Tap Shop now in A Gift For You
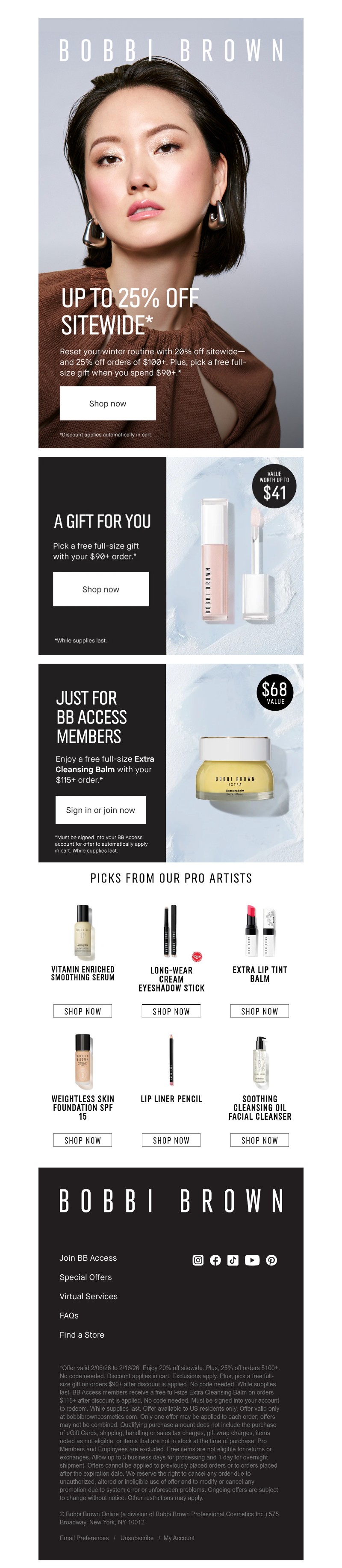Viewport: 342px width, 1568px height. 100,588
